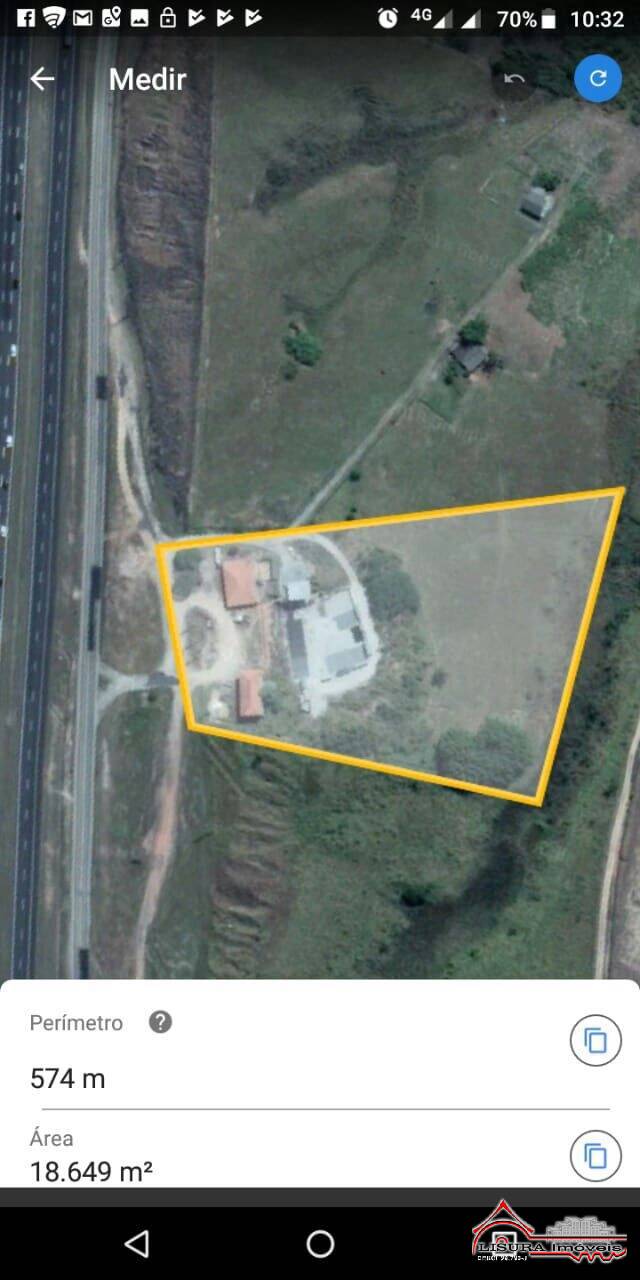Copy the area value 18.649 m²
Viewport: 640px width, 1280px height.
595,1157
